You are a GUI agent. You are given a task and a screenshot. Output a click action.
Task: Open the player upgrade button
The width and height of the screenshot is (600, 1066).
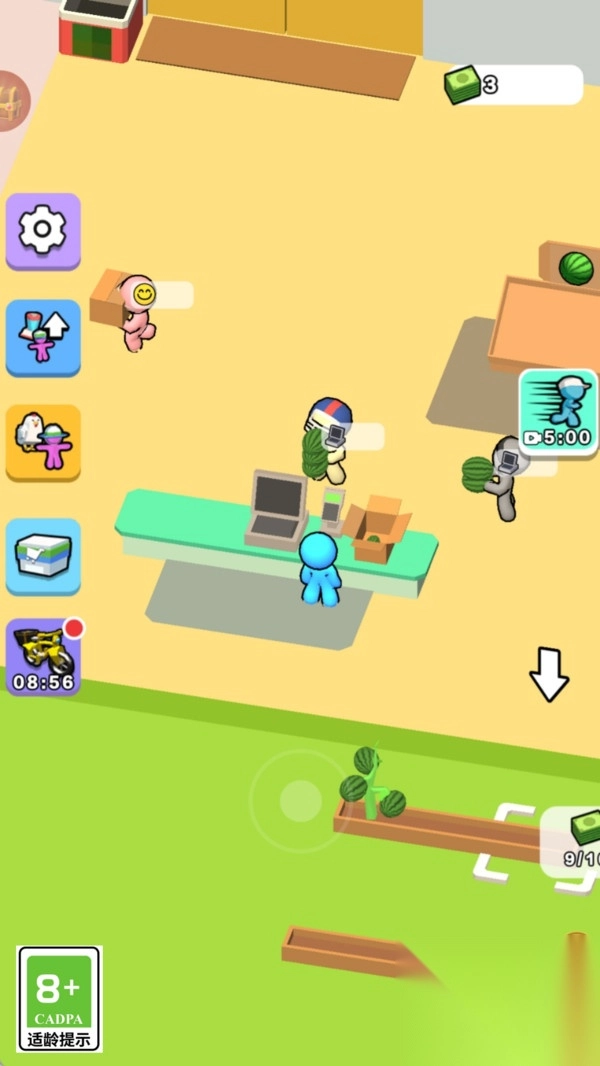pos(43,337)
